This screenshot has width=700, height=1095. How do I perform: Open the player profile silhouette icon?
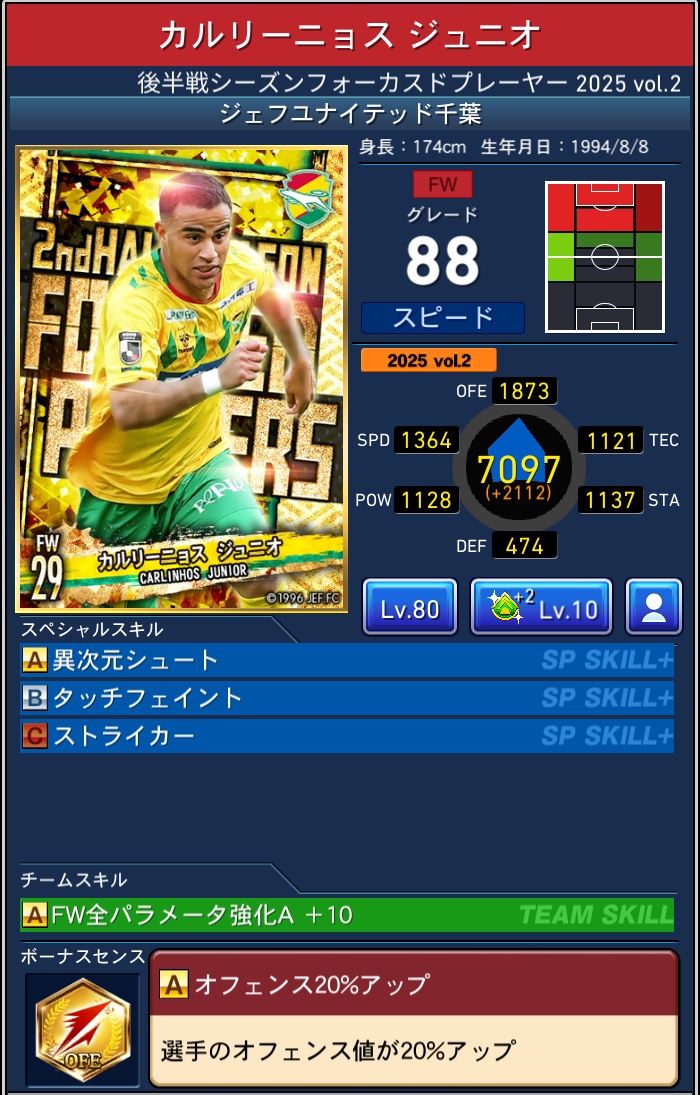point(654,607)
